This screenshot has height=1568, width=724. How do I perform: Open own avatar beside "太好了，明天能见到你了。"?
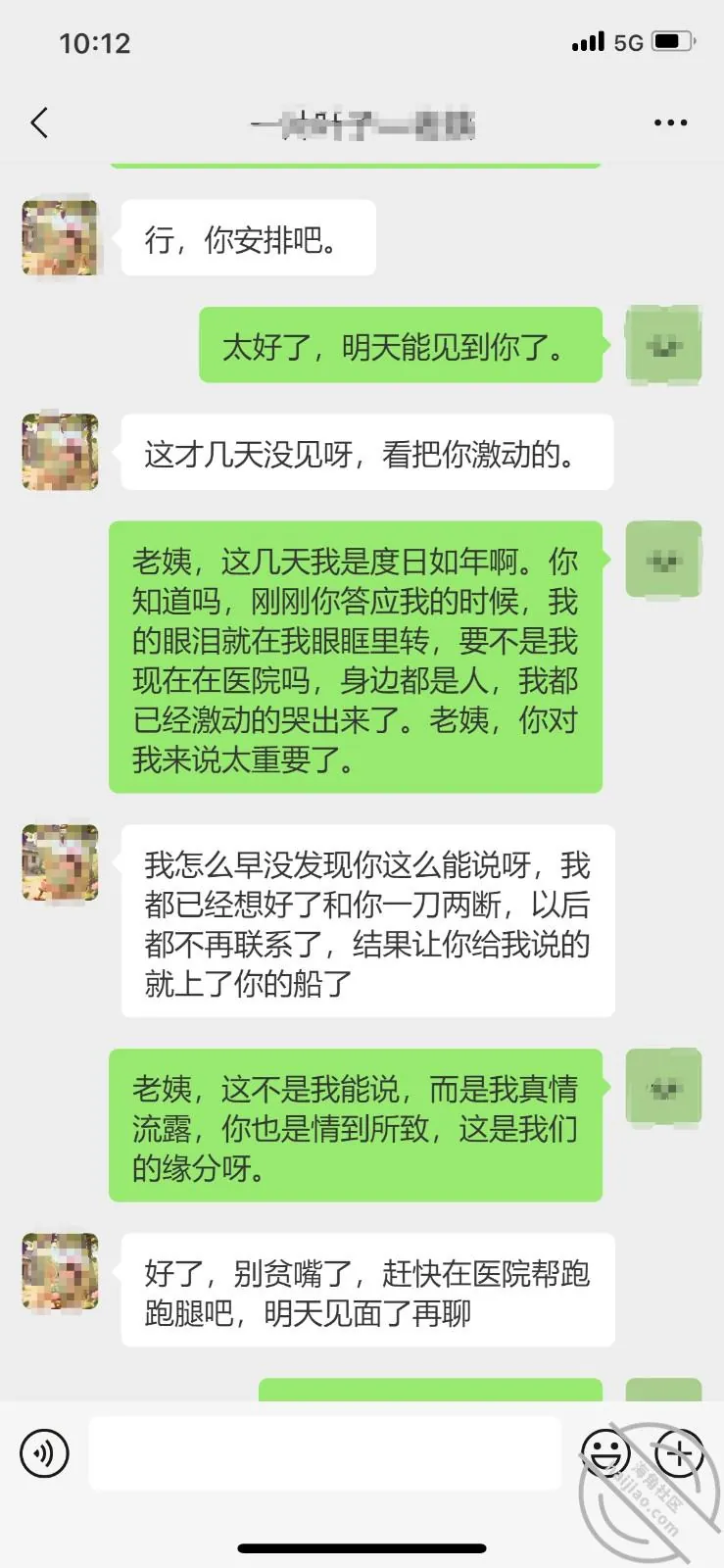(x=663, y=345)
